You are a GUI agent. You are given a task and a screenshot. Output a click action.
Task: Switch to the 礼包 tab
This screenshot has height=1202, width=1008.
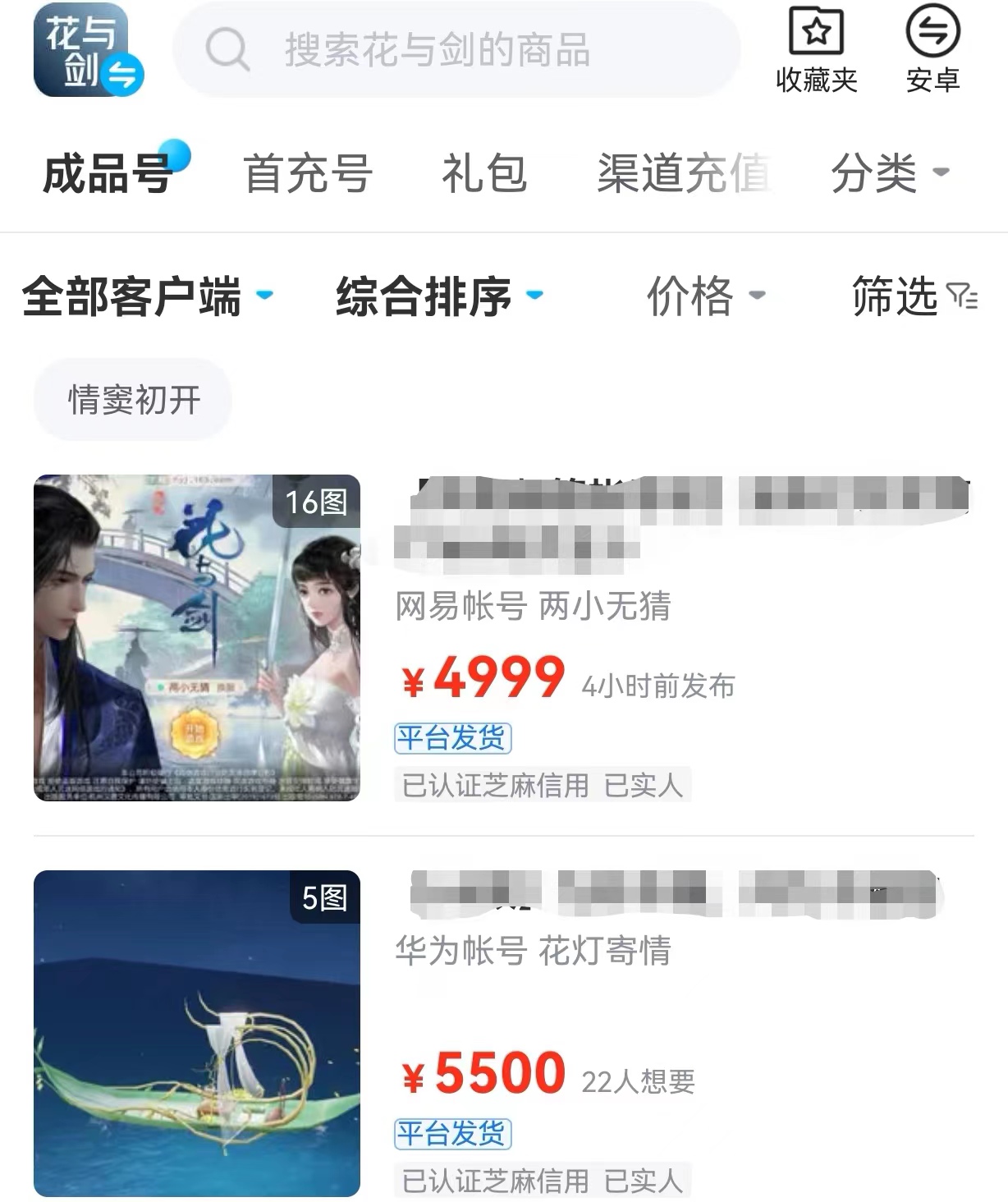pyautogui.click(x=483, y=173)
